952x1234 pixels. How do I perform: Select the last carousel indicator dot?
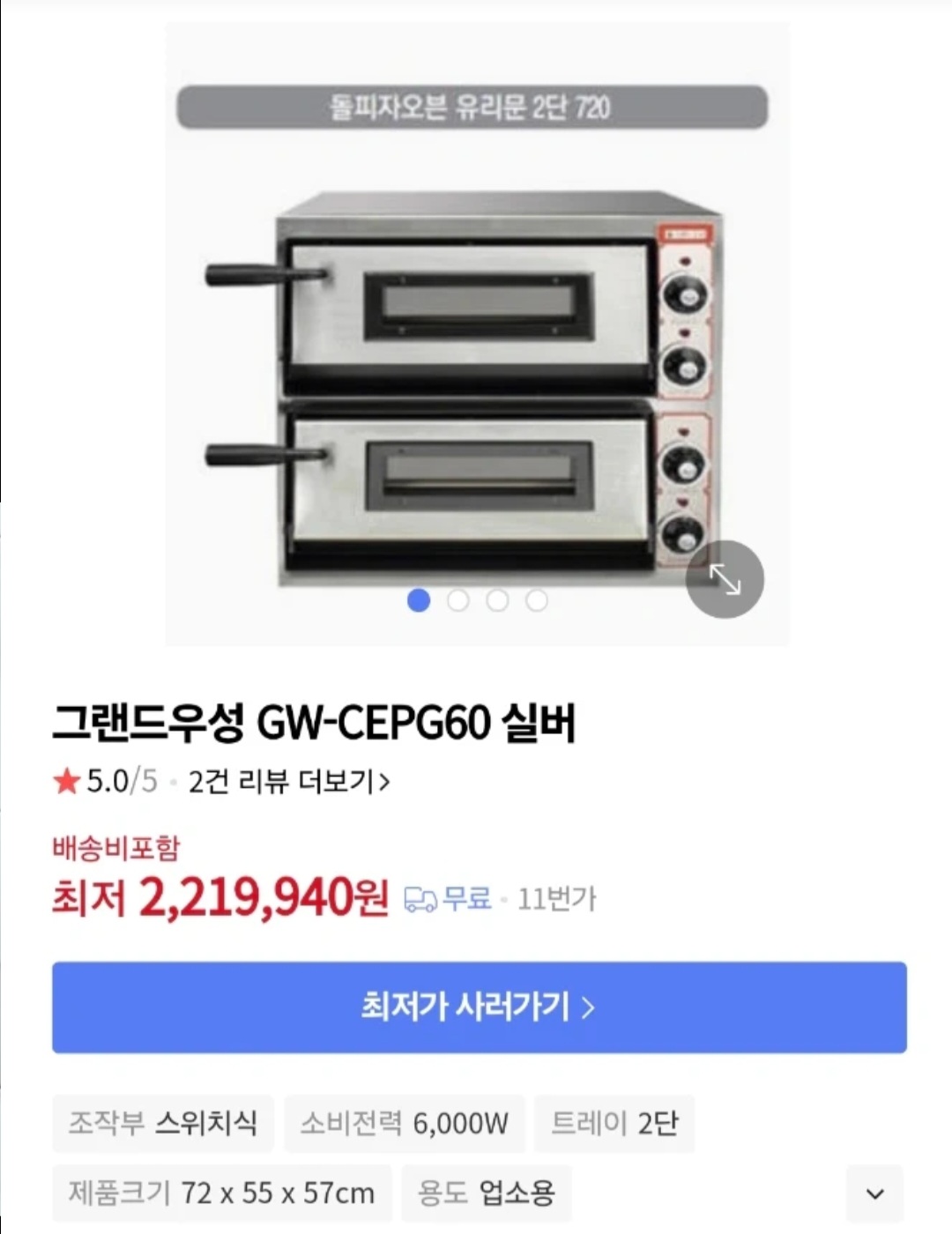(537, 600)
